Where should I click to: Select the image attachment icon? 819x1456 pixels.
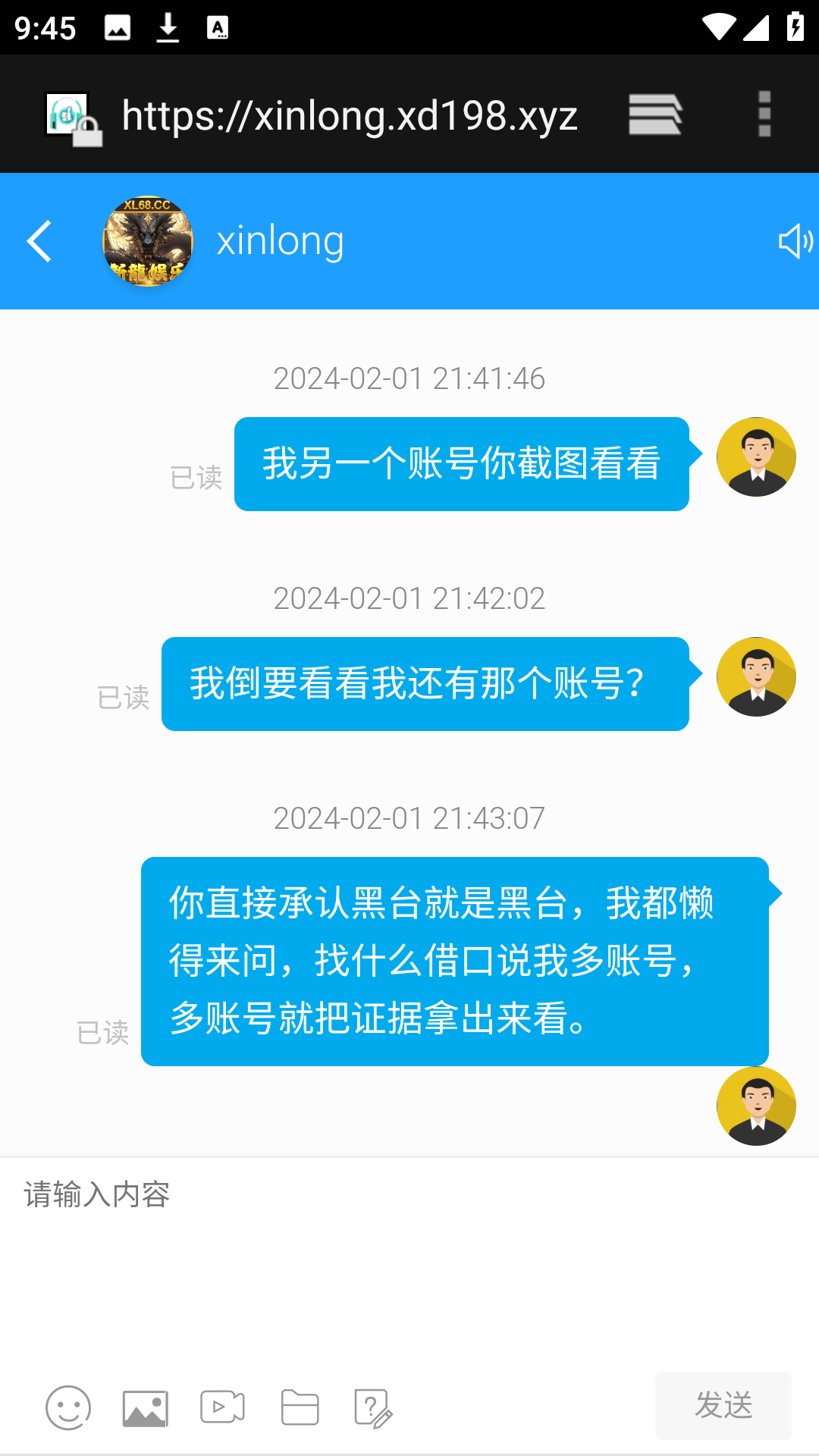pyautogui.click(x=144, y=1407)
